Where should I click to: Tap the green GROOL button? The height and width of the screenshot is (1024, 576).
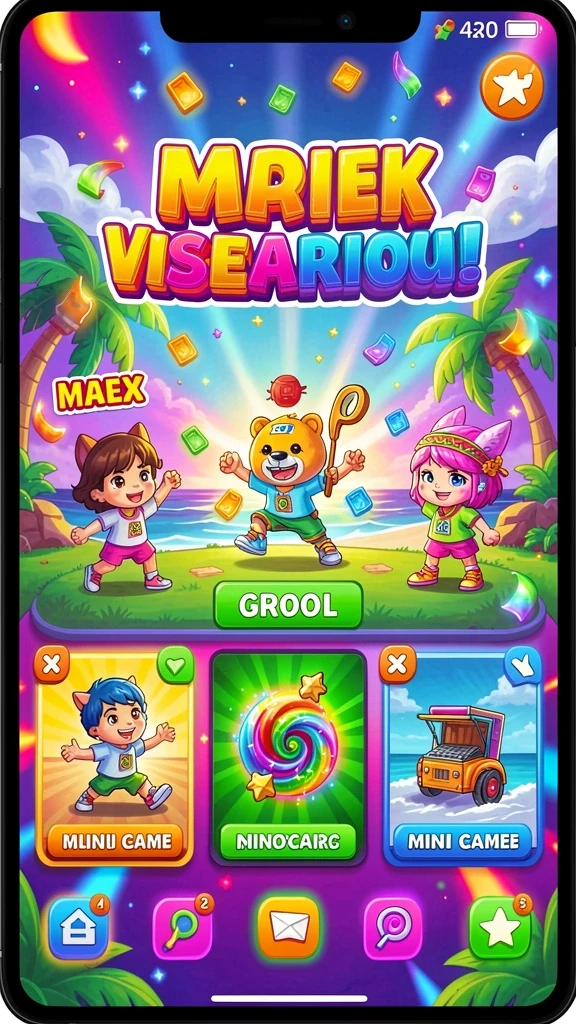(288, 605)
